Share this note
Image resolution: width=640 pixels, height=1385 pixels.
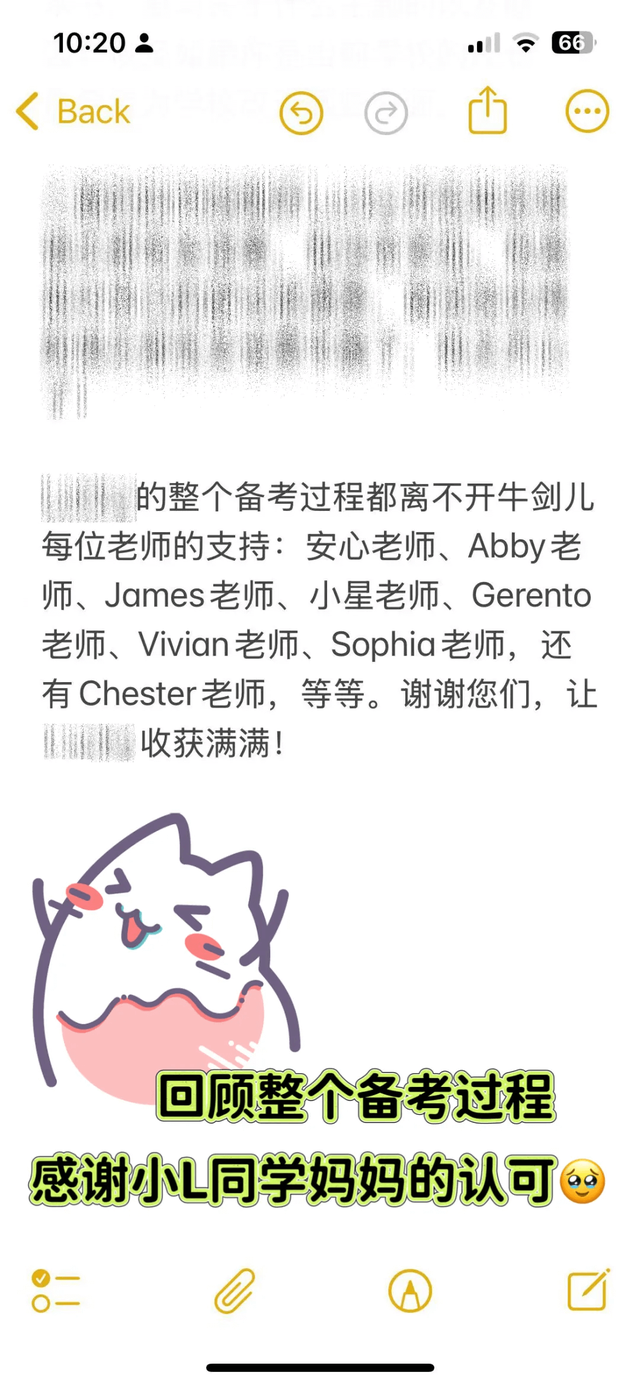(488, 110)
